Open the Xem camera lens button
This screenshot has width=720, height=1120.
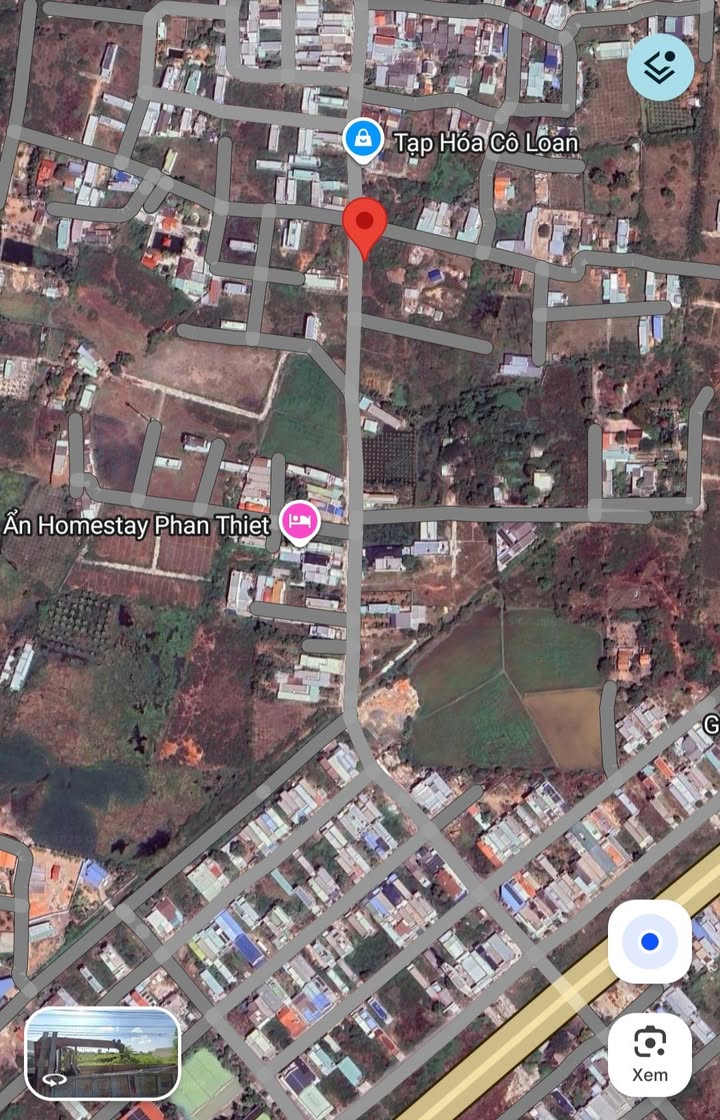[x=650, y=1054]
